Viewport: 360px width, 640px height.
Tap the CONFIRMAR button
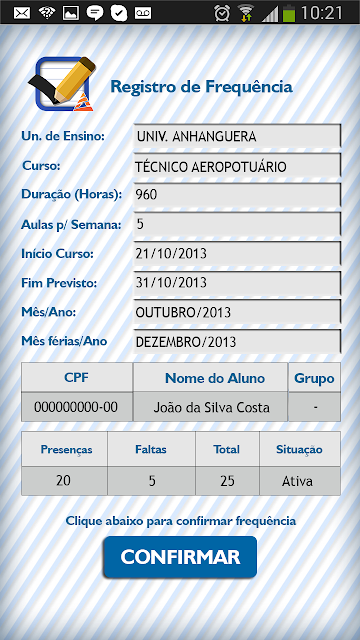pyautogui.click(x=180, y=557)
